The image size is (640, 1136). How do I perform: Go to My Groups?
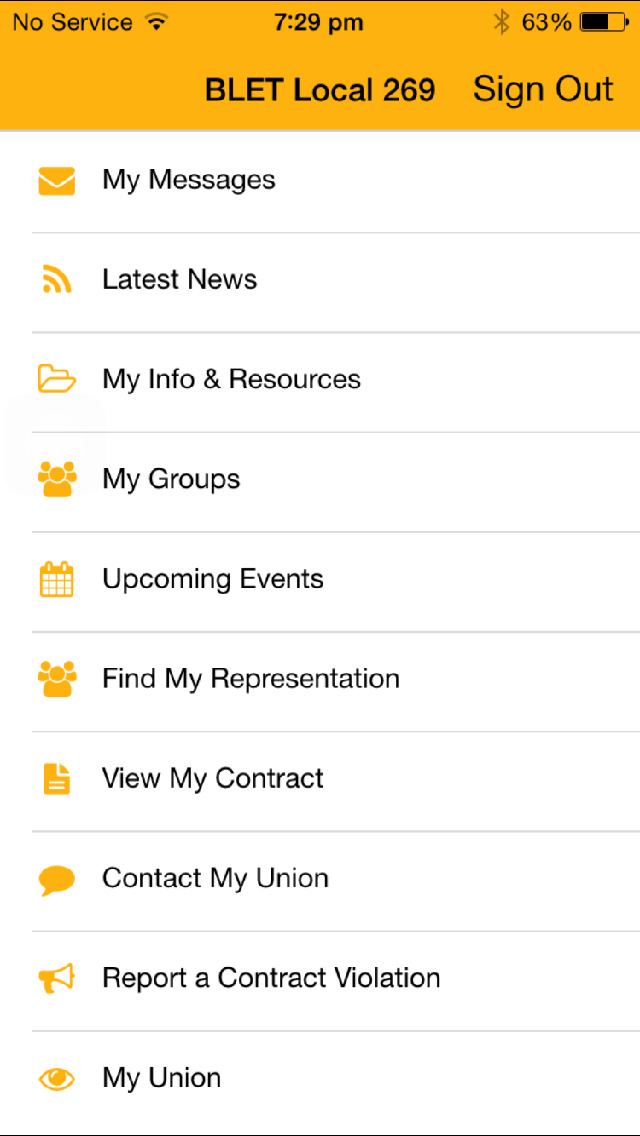[320, 482]
